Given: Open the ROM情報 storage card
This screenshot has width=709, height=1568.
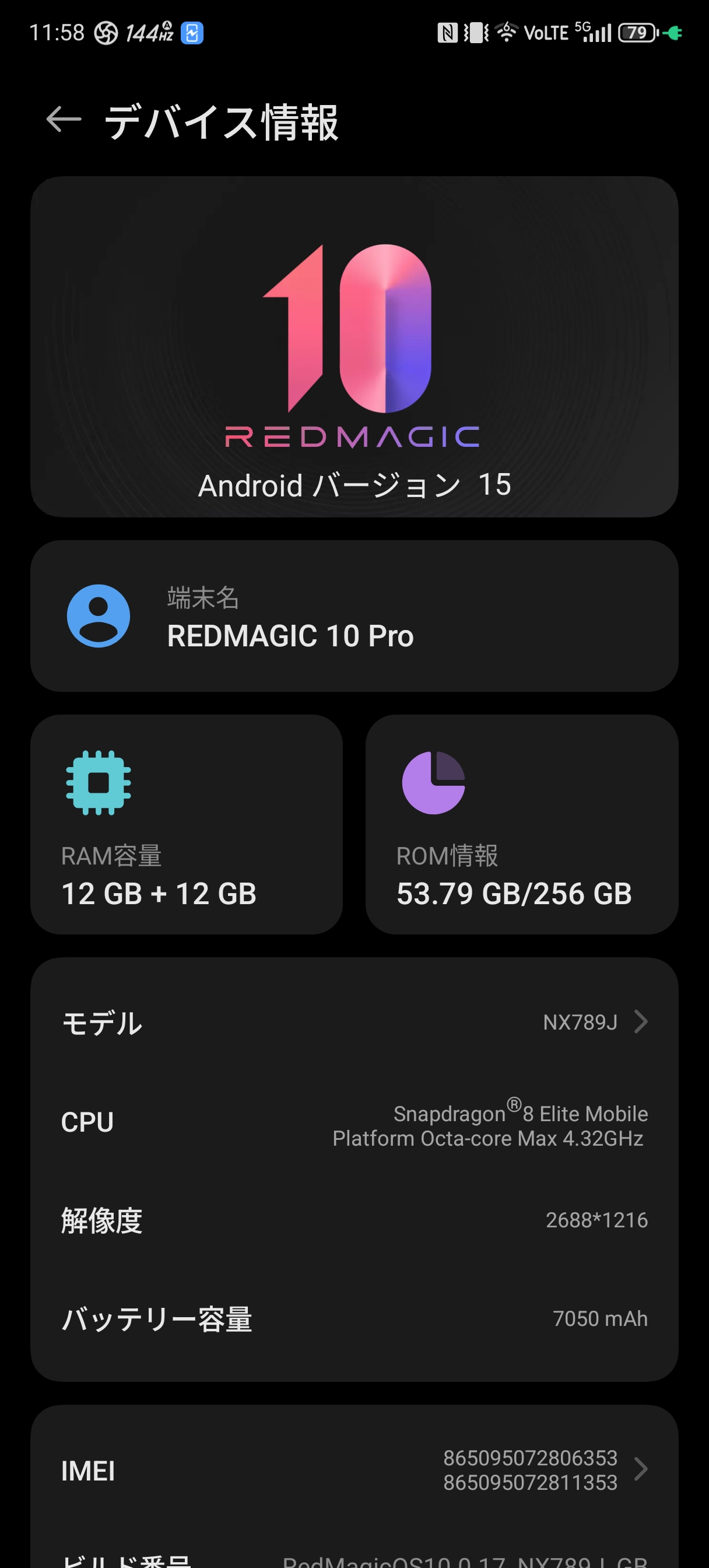Looking at the screenshot, I should point(522,824).
